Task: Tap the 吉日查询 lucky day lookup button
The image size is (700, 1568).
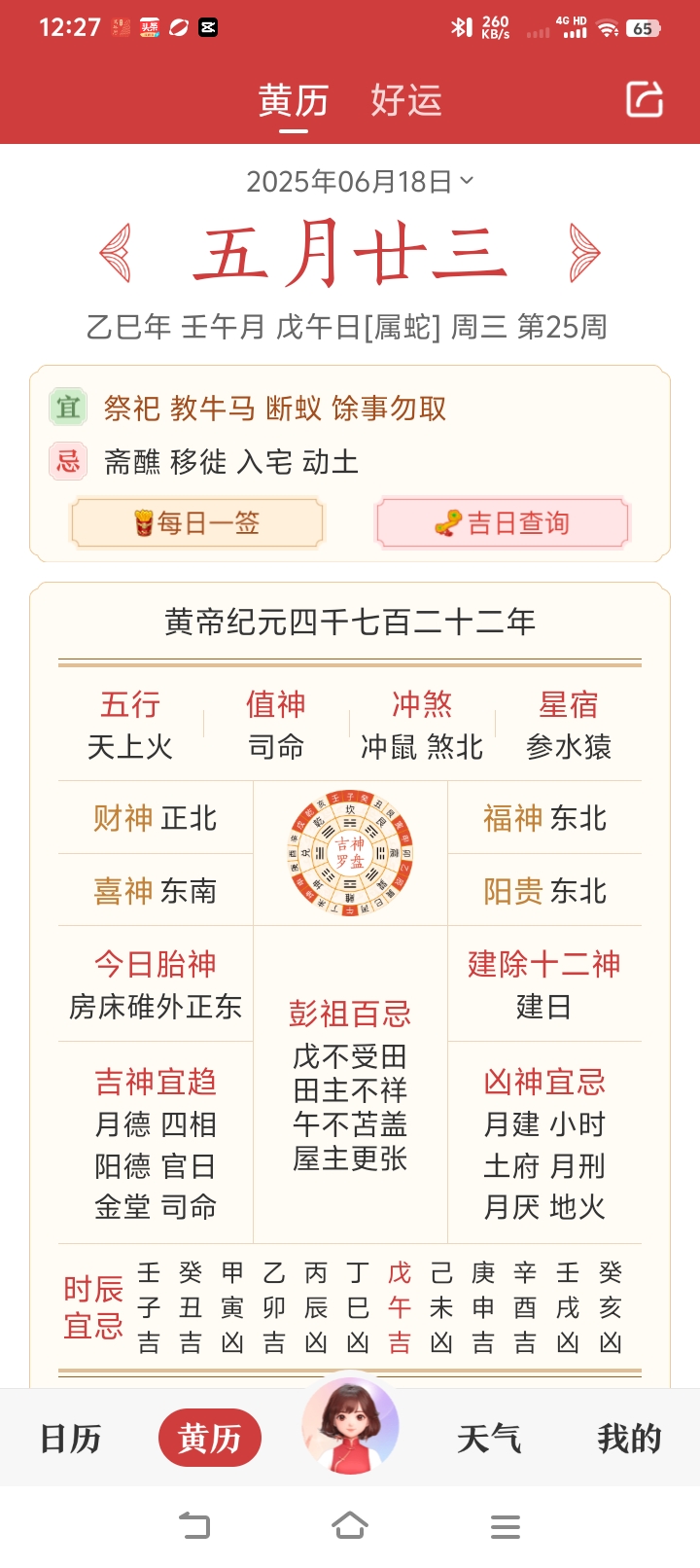Action: coord(503,522)
